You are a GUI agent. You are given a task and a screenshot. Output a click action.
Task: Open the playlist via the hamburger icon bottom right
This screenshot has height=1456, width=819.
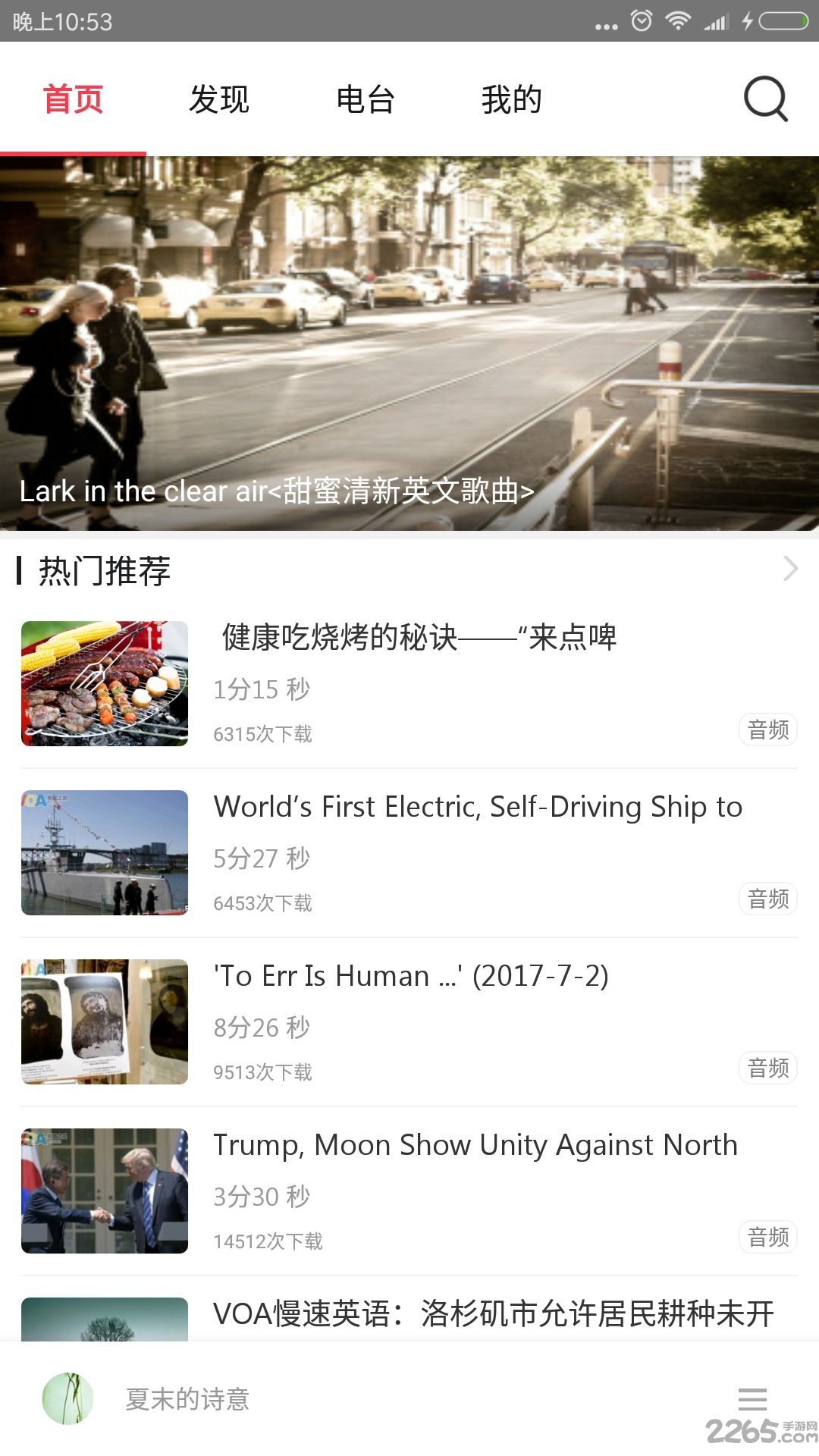pyautogui.click(x=753, y=1399)
